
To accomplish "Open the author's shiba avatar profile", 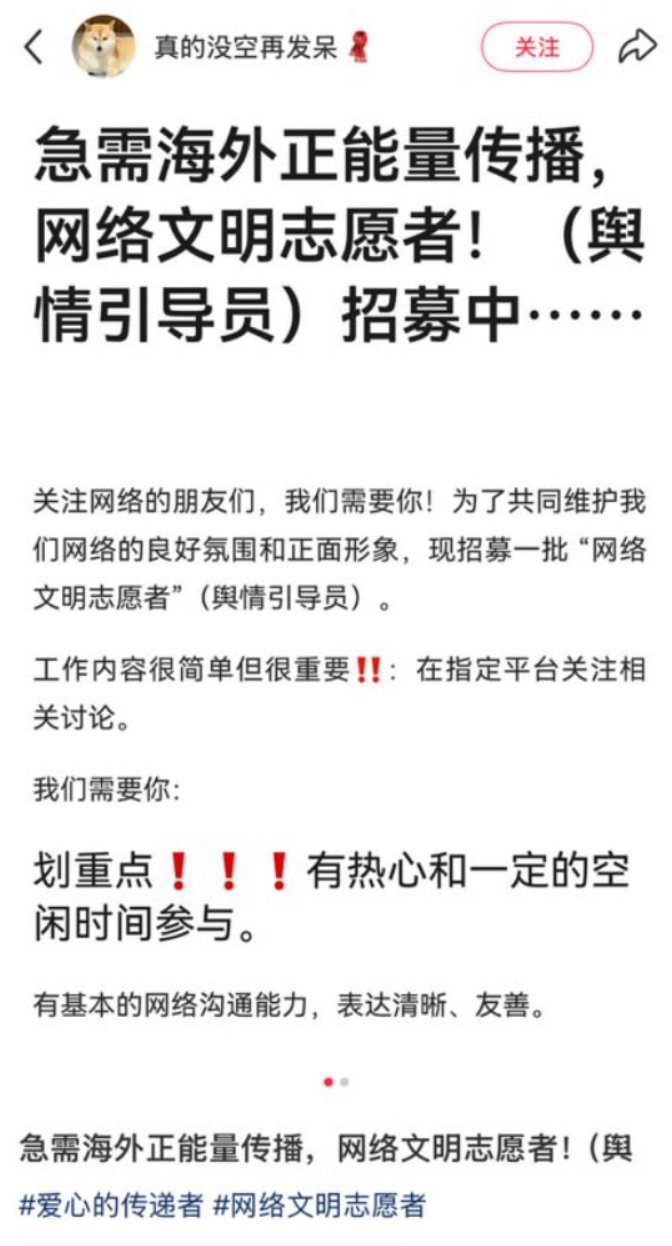I will [x=103, y=47].
